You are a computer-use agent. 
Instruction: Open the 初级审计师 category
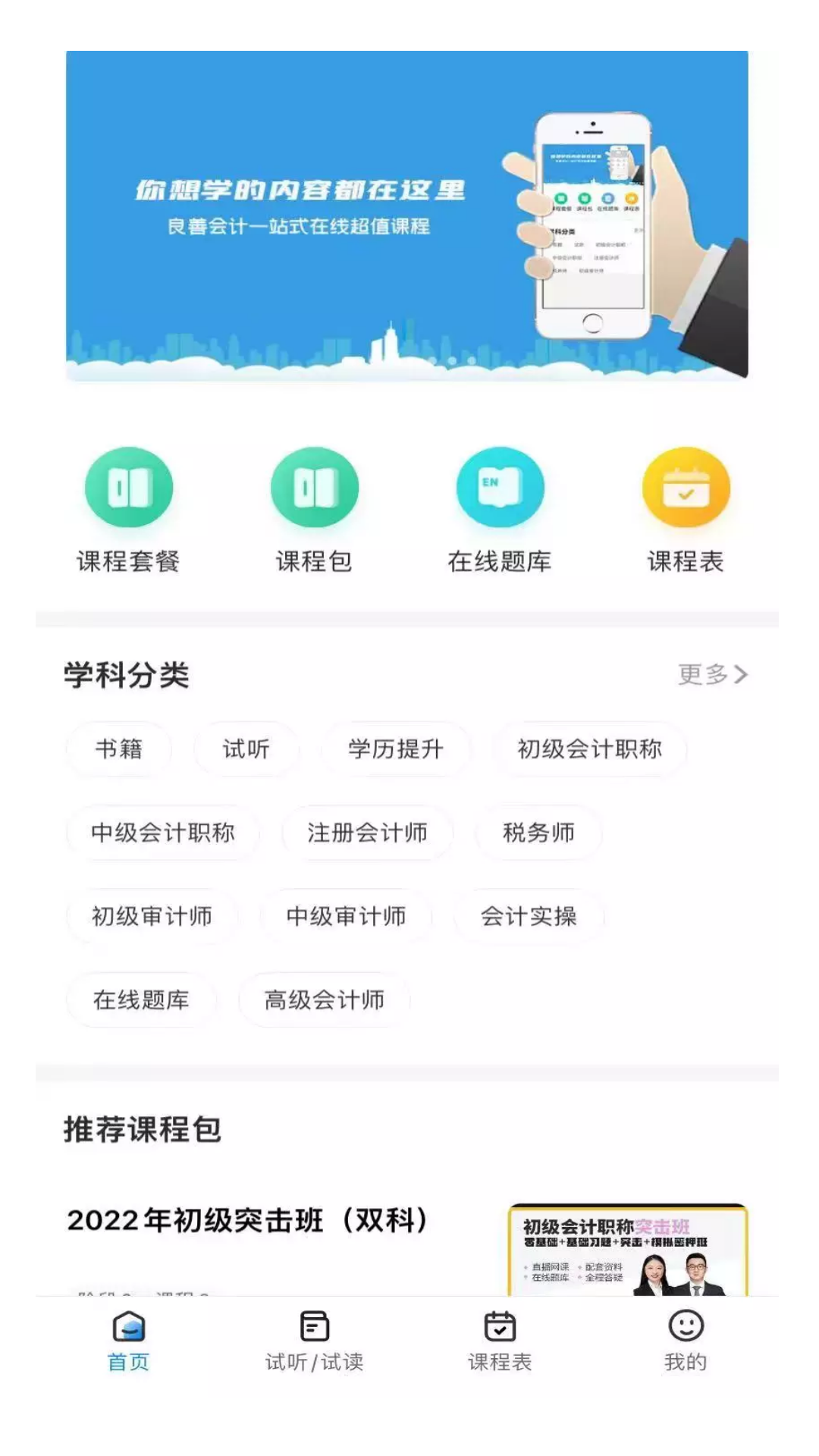152,916
